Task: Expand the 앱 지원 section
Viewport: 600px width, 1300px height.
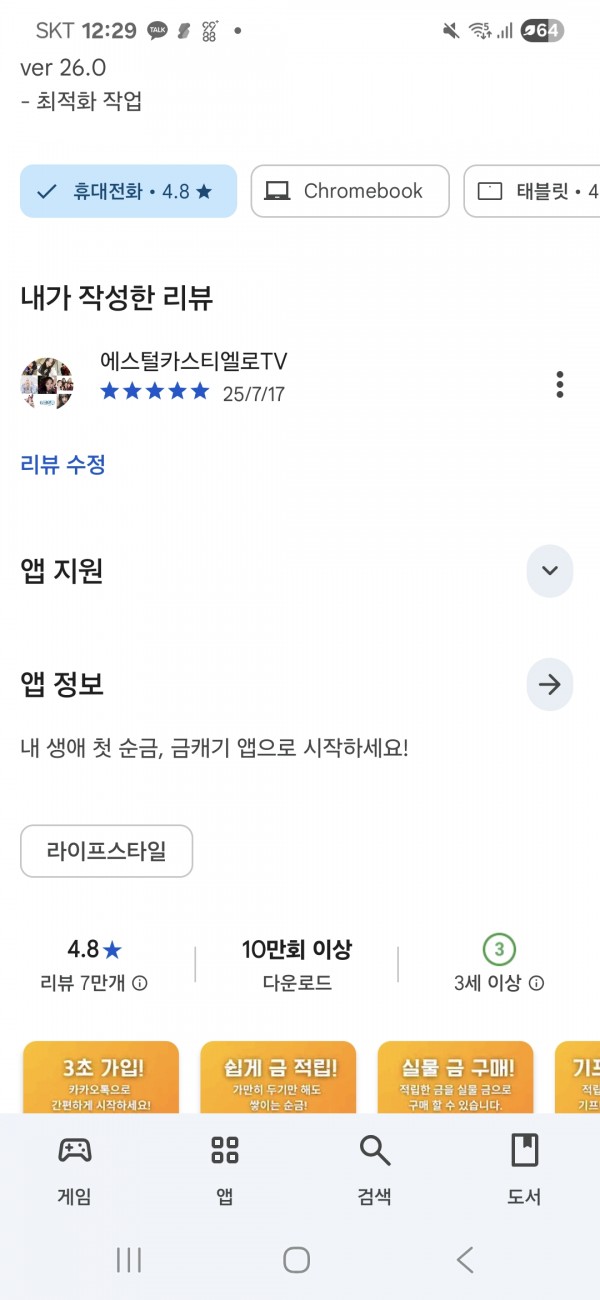Action: [x=550, y=571]
